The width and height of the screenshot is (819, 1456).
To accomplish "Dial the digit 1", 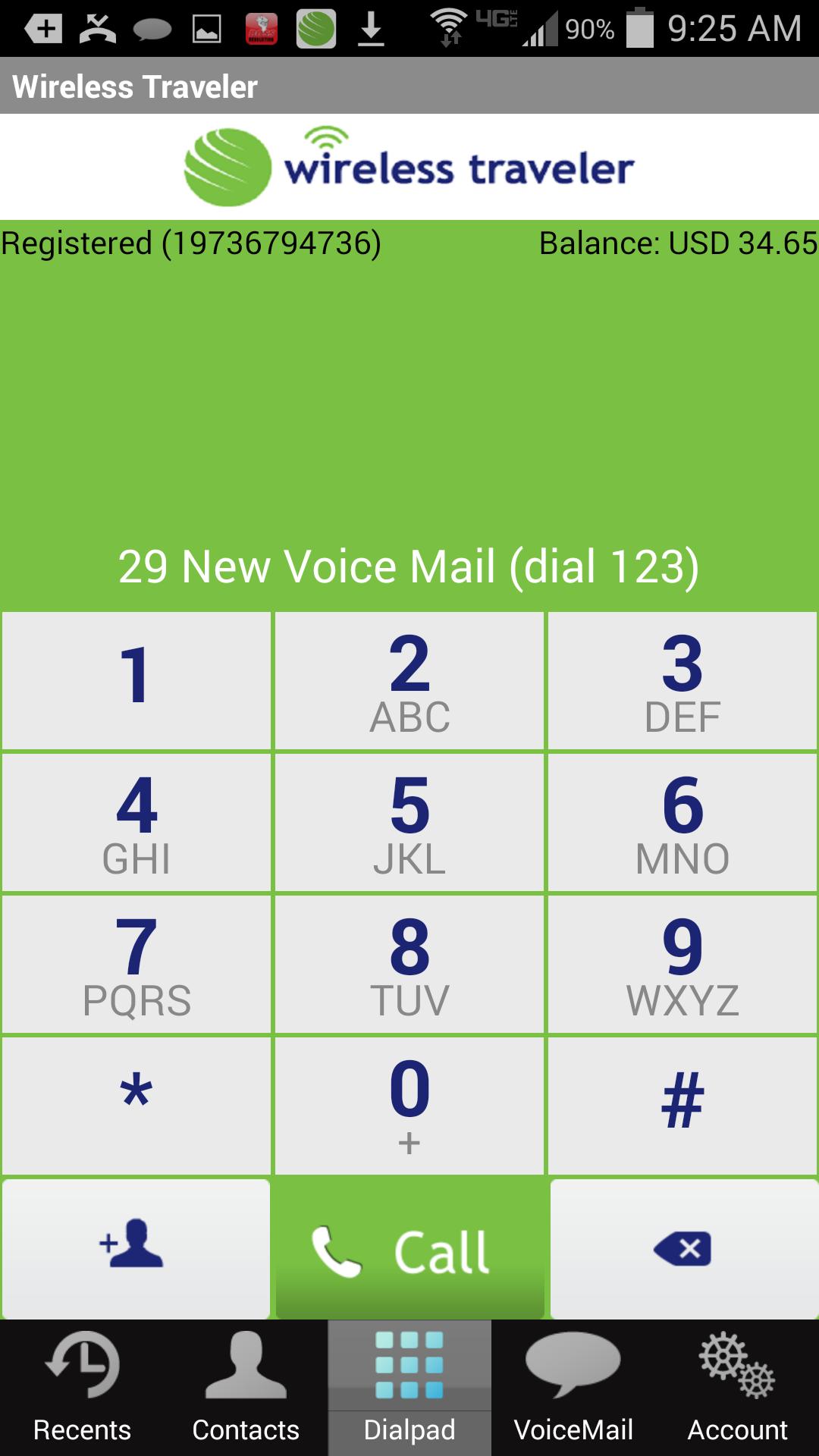I will click(x=136, y=680).
